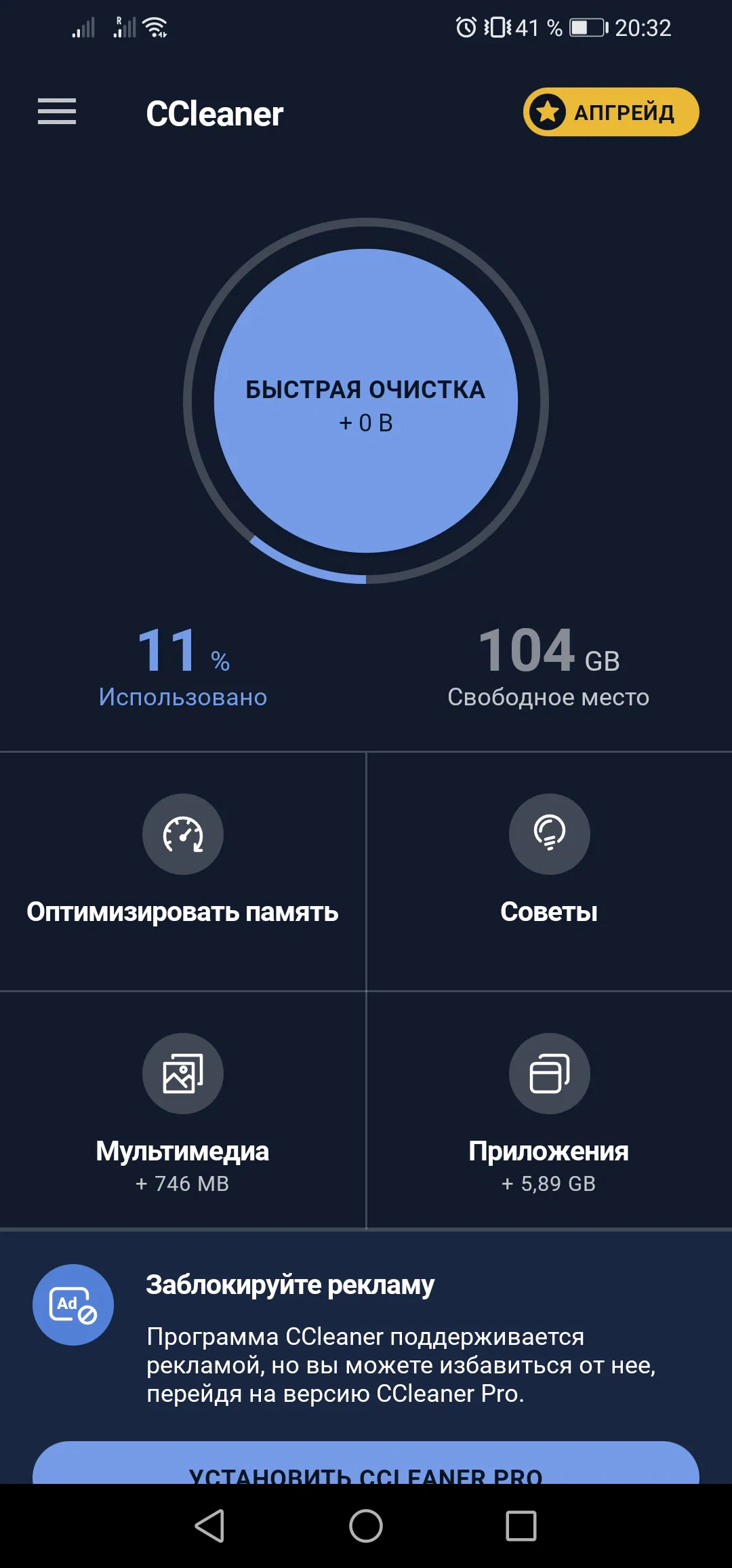The image size is (732, 1568).
Task: Open the hamburger navigation menu
Action: pyautogui.click(x=57, y=112)
